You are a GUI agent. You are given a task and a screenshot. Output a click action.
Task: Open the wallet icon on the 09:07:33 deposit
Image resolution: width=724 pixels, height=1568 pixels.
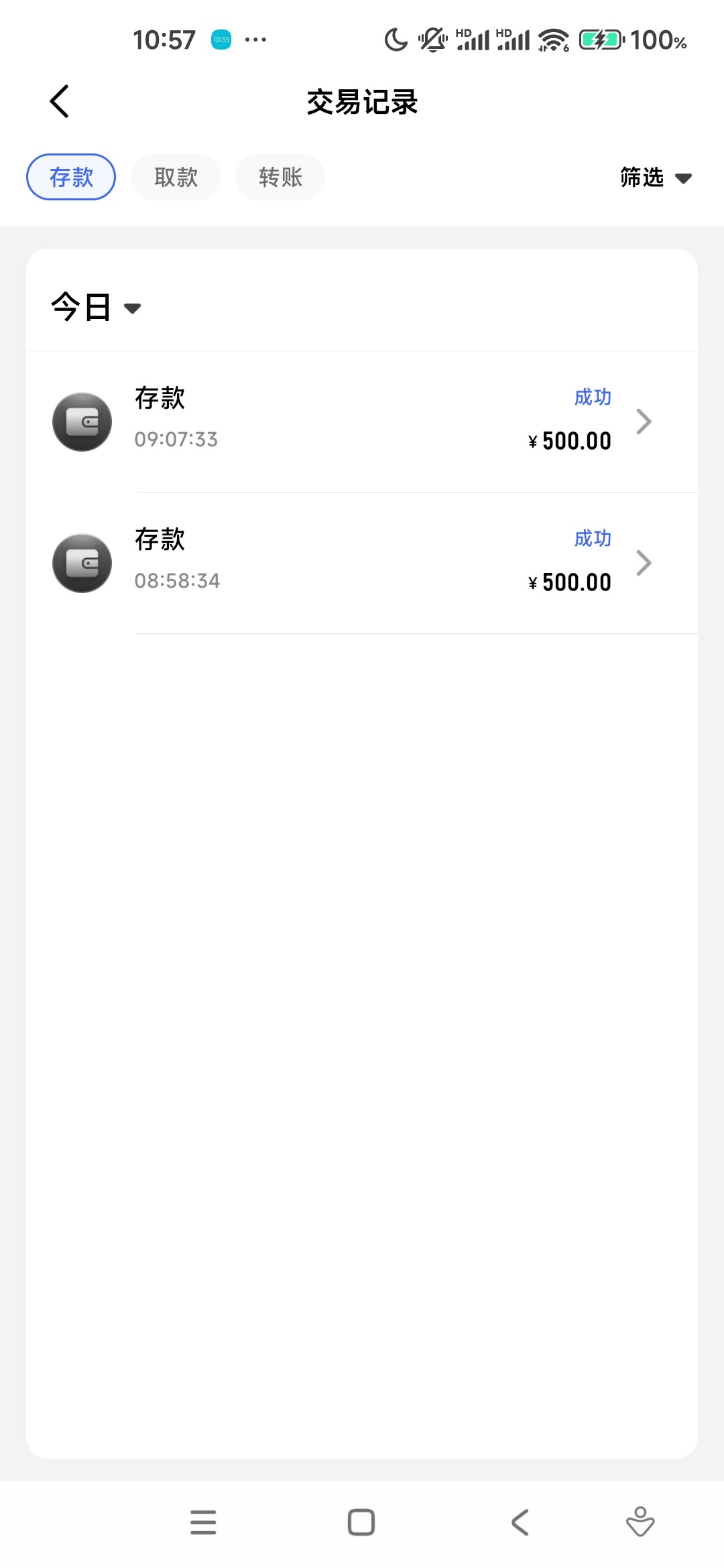click(82, 421)
